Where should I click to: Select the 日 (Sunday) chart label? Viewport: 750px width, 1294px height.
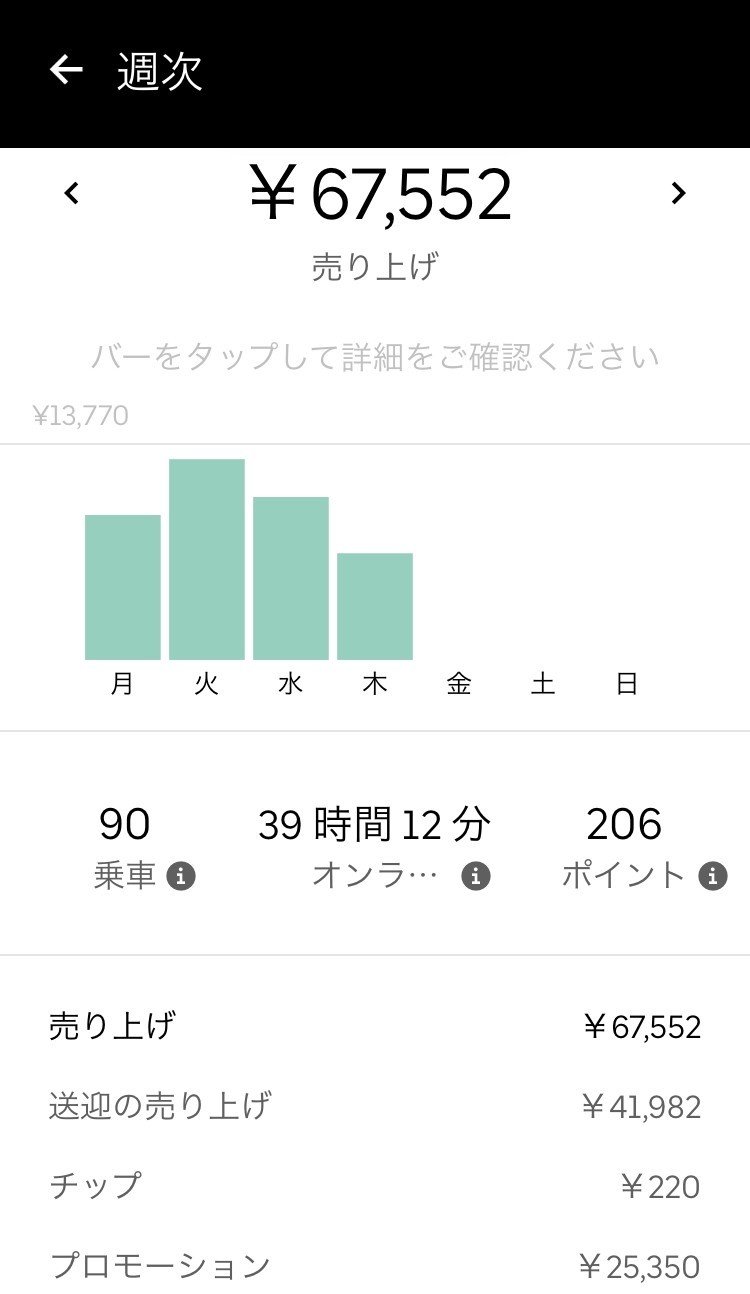627,683
